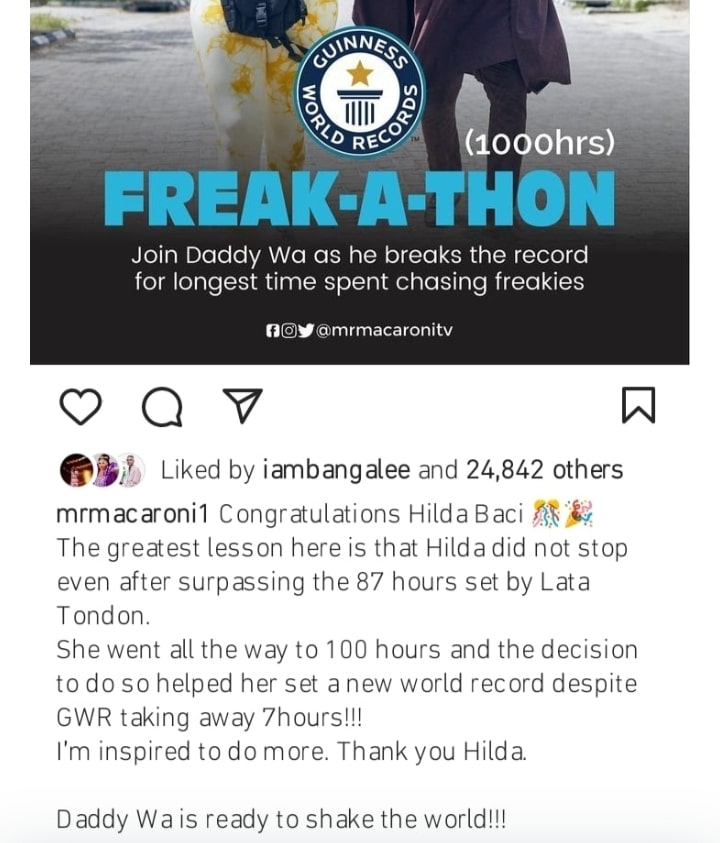Like the mrmacaroni1 post
Viewport: 720px width, 843px height.
click(81, 407)
